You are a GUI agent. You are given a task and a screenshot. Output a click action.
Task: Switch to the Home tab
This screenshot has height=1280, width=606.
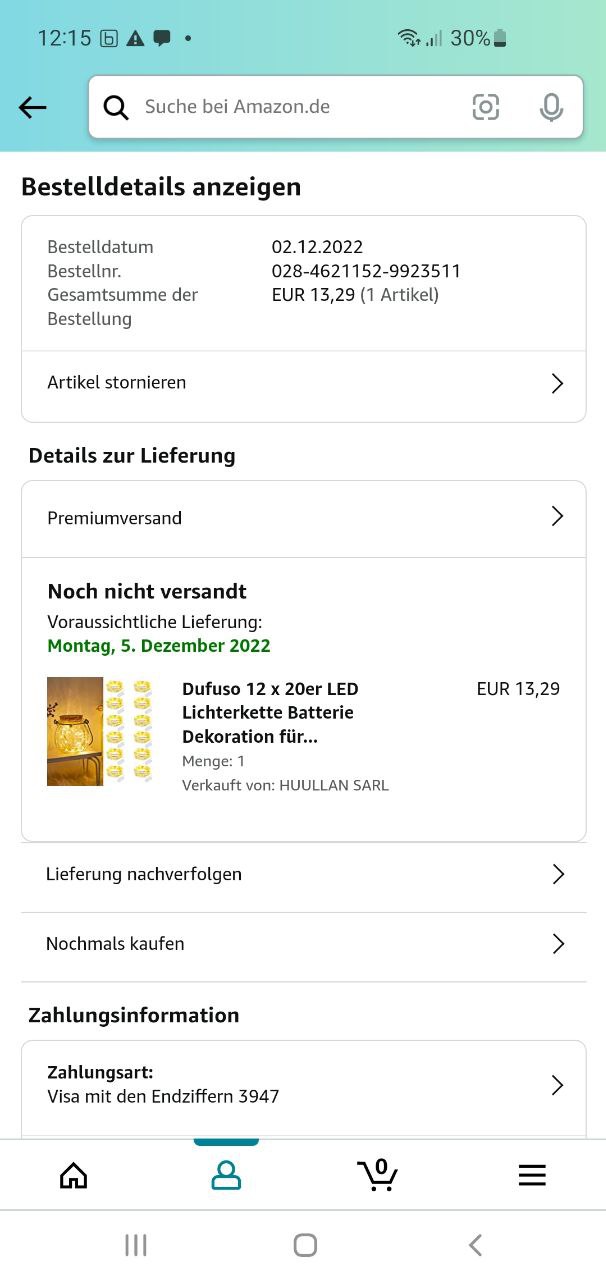click(x=74, y=1175)
